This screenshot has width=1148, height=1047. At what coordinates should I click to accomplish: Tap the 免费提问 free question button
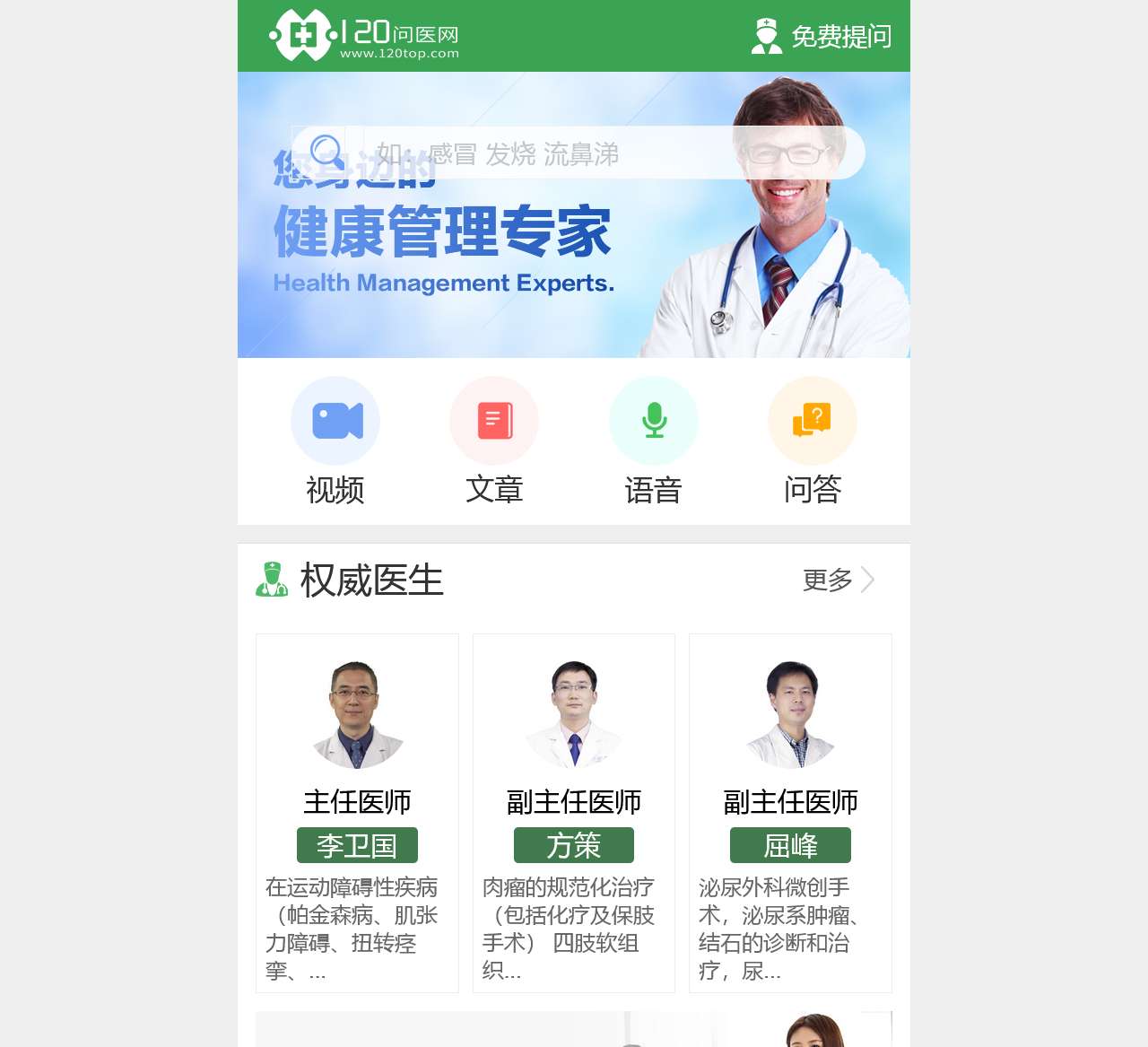pyautogui.click(x=822, y=36)
